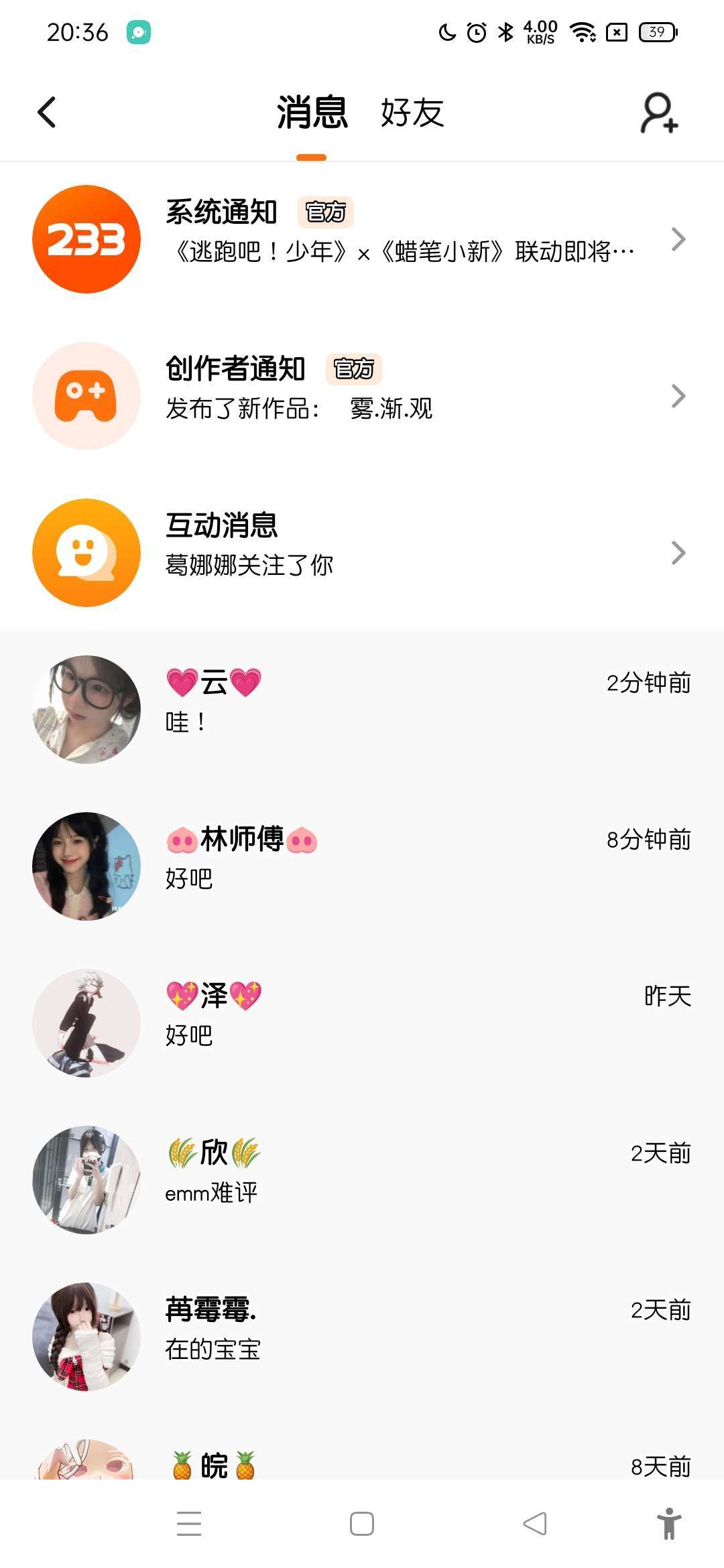The height and width of the screenshot is (1568, 724).
Task: View 互动消息 interactions
Action: tap(362, 553)
